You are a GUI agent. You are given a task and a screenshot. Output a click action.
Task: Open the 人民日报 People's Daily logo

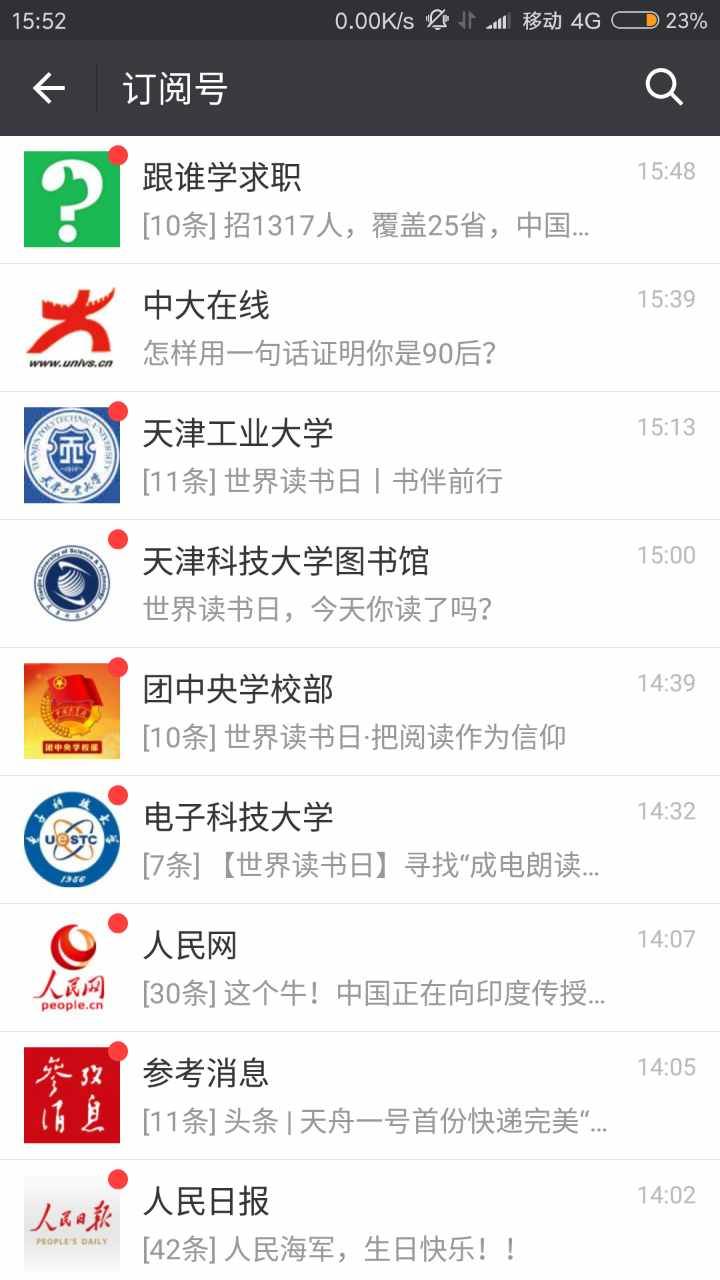pyautogui.click(x=70, y=1217)
